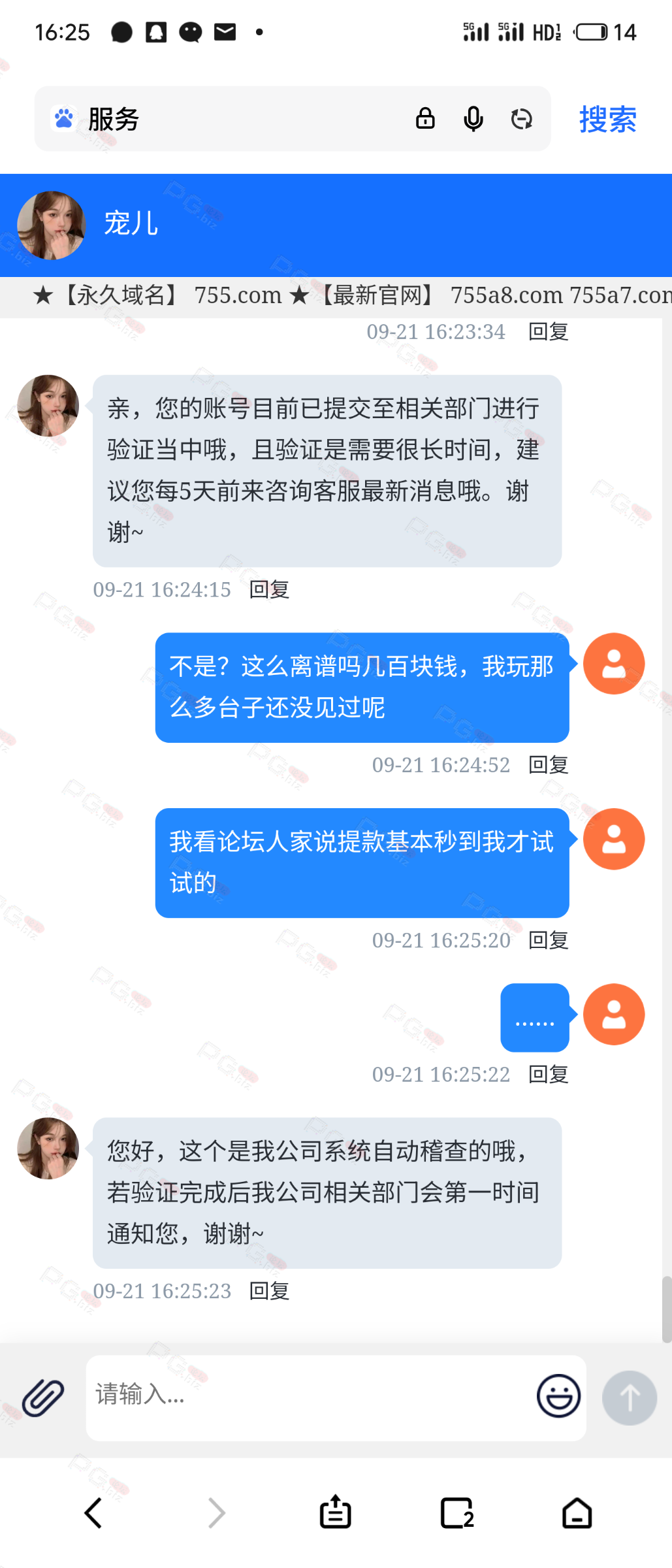Start voice input with the microphone
This screenshot has height=1568, width=672.
click(473, 119)
